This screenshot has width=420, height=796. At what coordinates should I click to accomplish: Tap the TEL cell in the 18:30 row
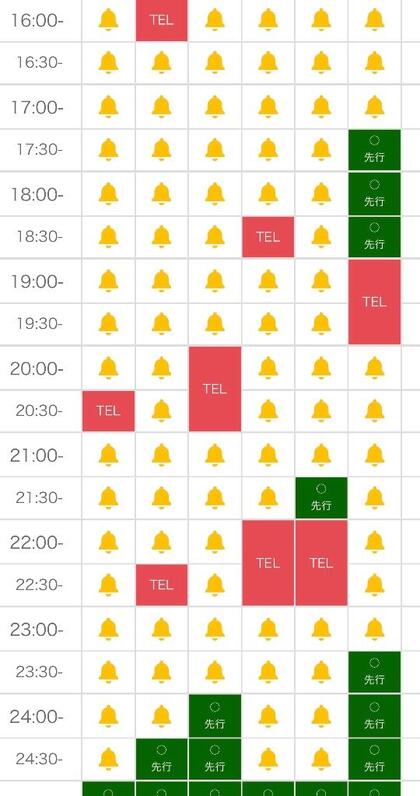(268, 237)
